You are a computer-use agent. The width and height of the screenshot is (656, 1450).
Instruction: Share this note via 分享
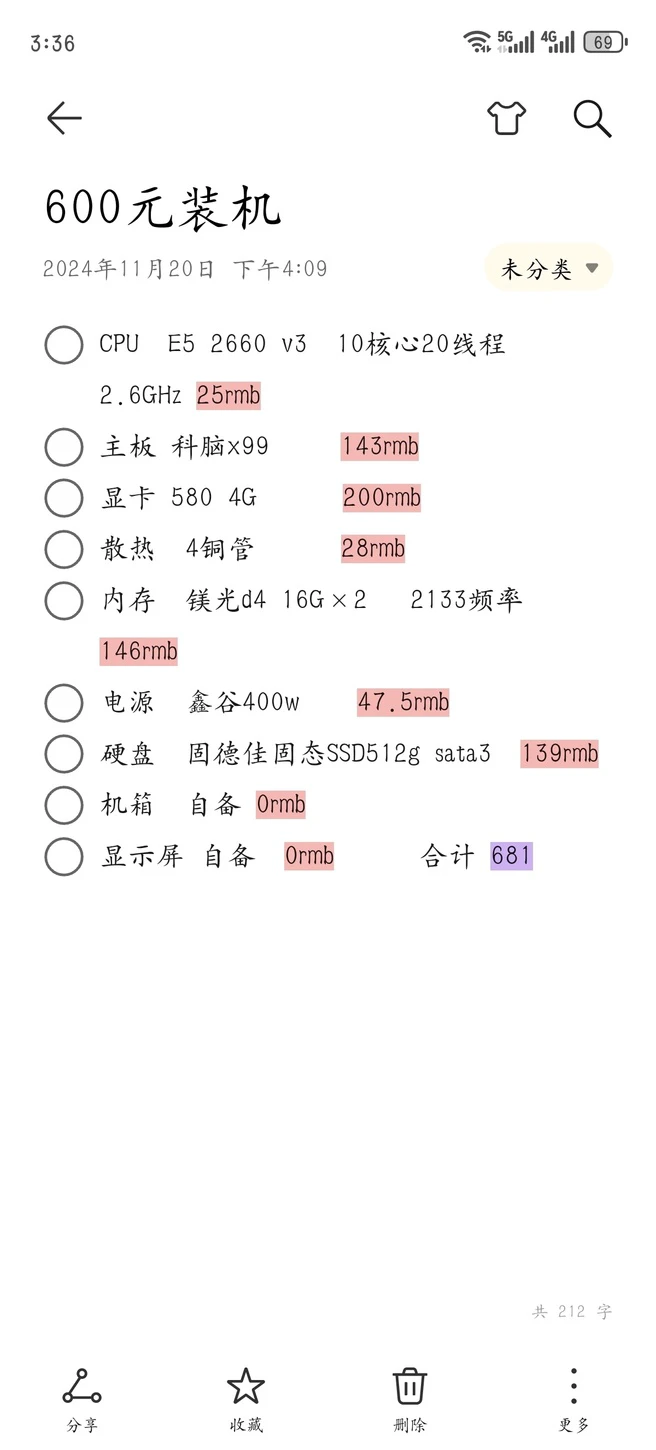(x=82, y=1399)
